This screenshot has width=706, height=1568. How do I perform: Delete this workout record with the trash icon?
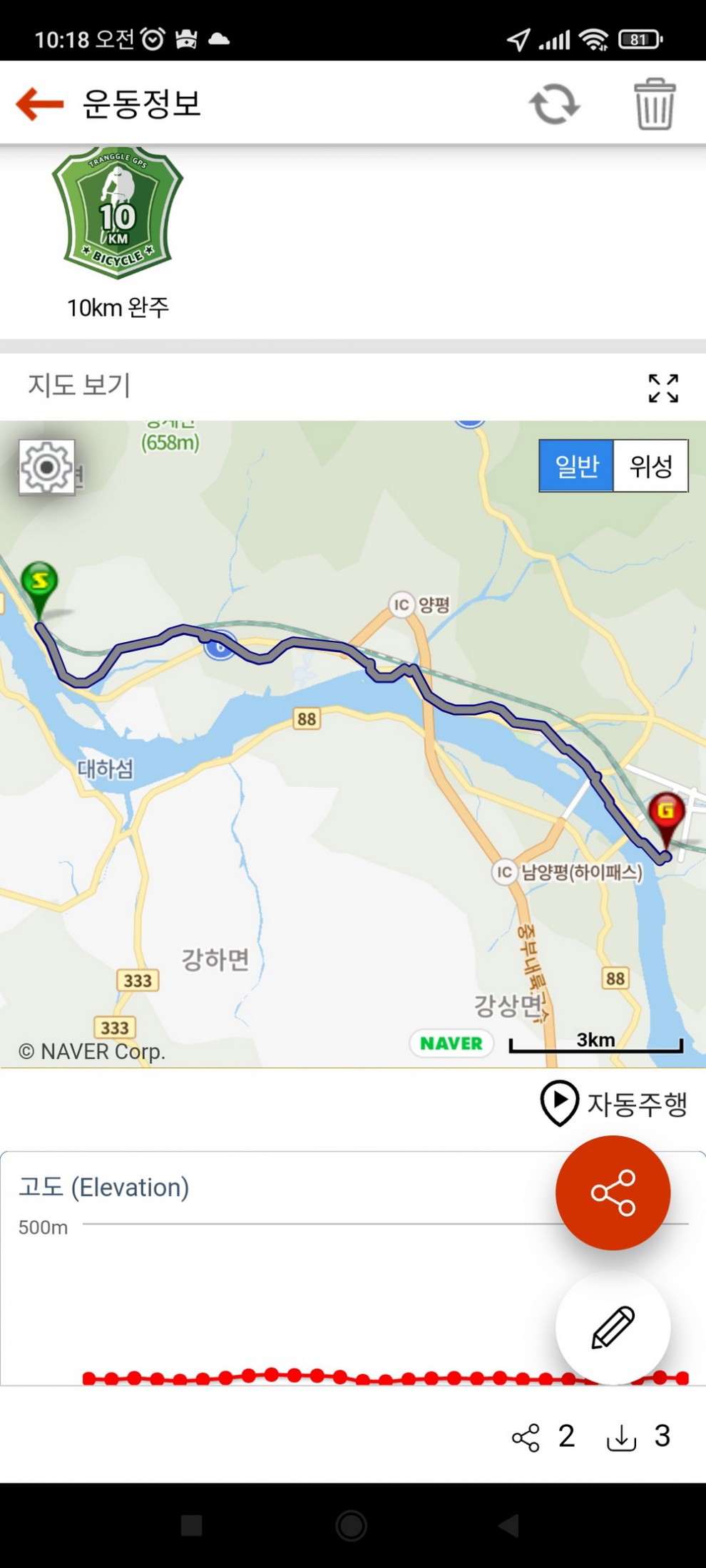click(654, 104)
